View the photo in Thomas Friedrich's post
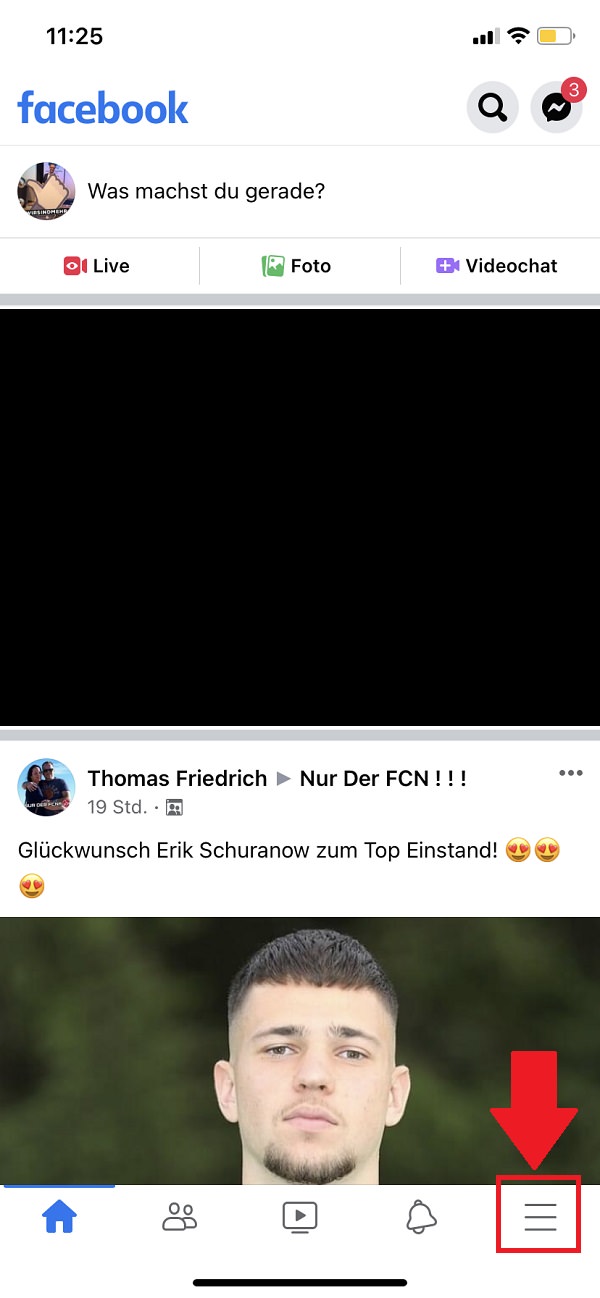 point(300,1050)
